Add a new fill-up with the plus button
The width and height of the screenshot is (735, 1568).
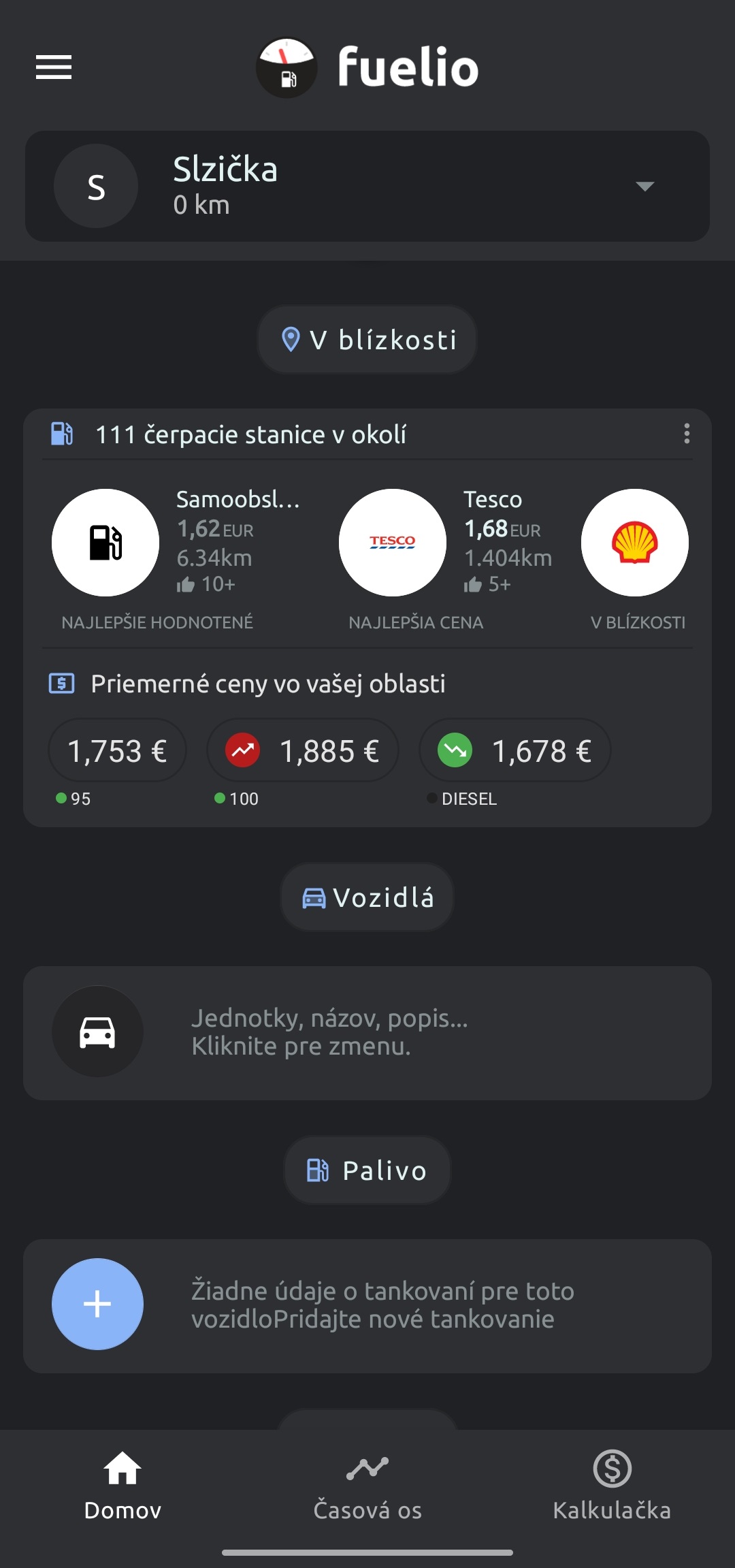97,1304
